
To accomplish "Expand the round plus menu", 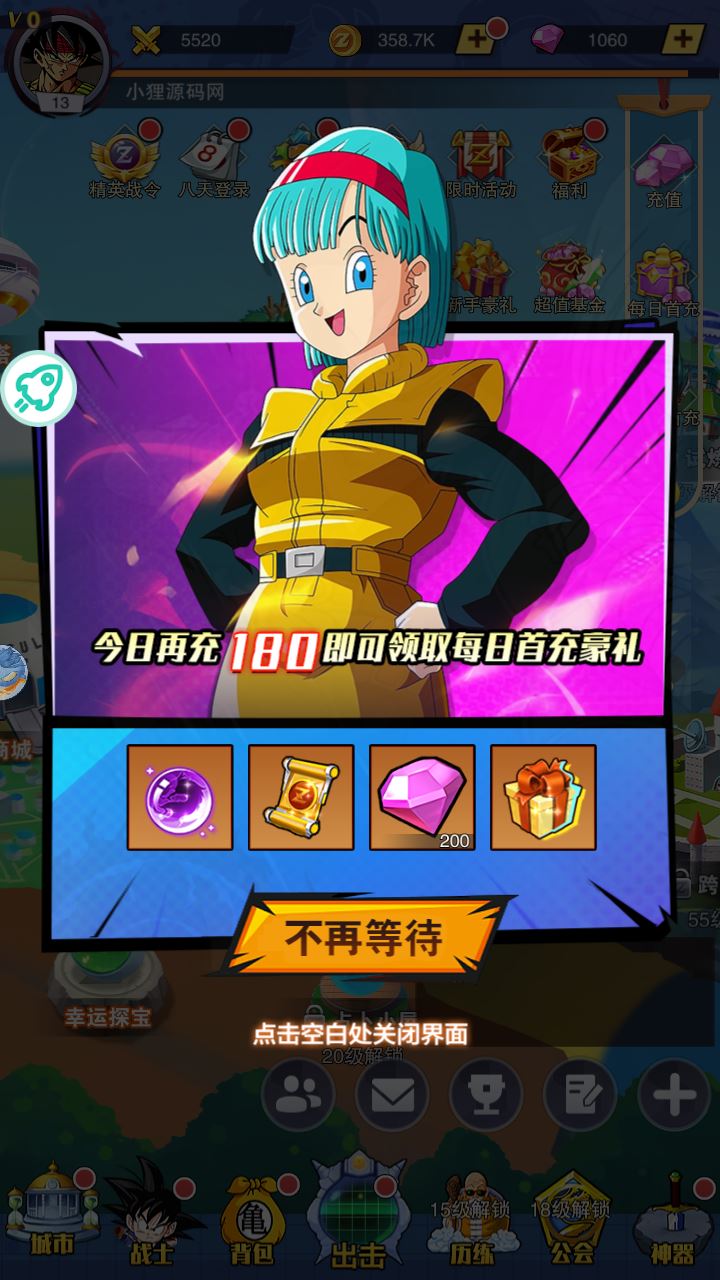I will tap(674, 1095).
